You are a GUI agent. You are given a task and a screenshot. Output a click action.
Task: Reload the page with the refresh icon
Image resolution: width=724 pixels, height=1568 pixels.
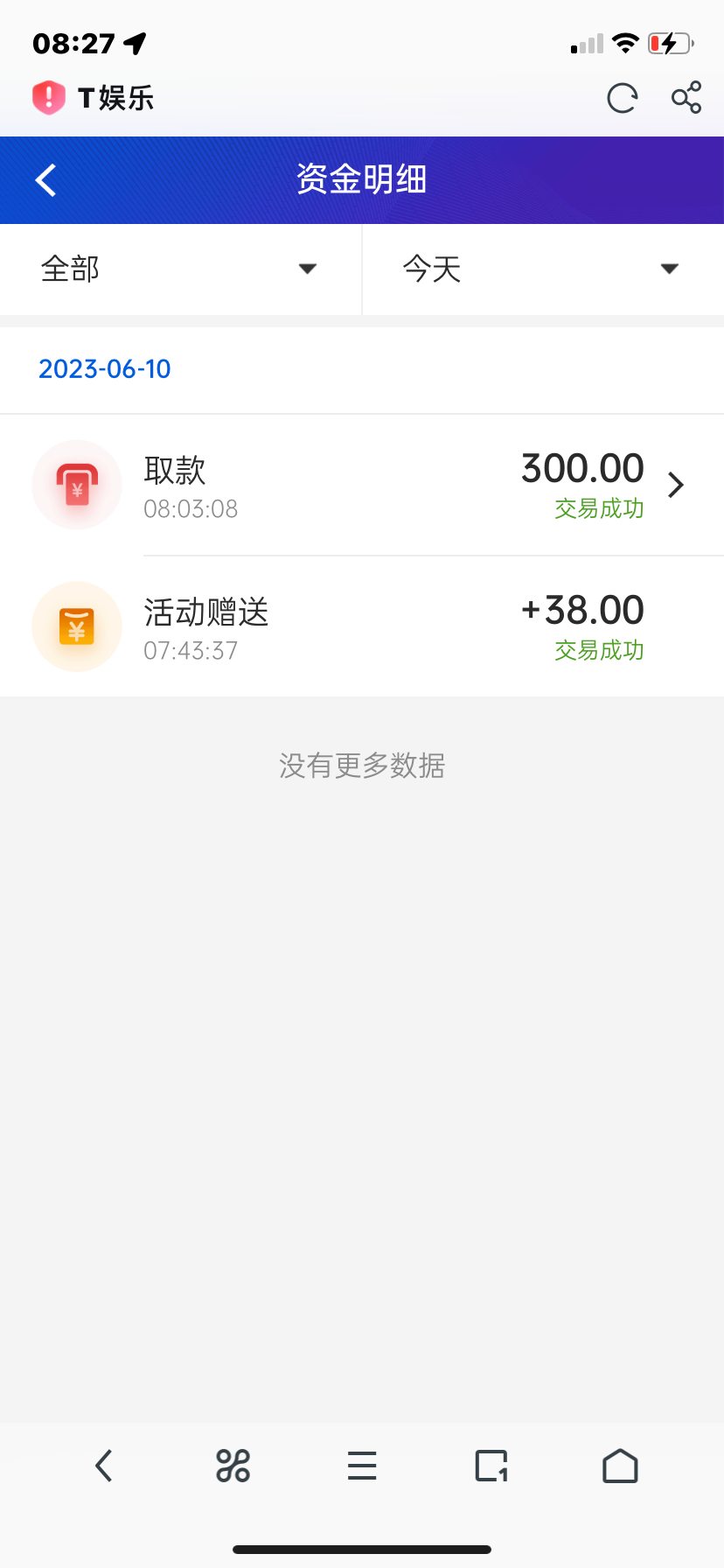pyautogui.click(x=622, y=98)
